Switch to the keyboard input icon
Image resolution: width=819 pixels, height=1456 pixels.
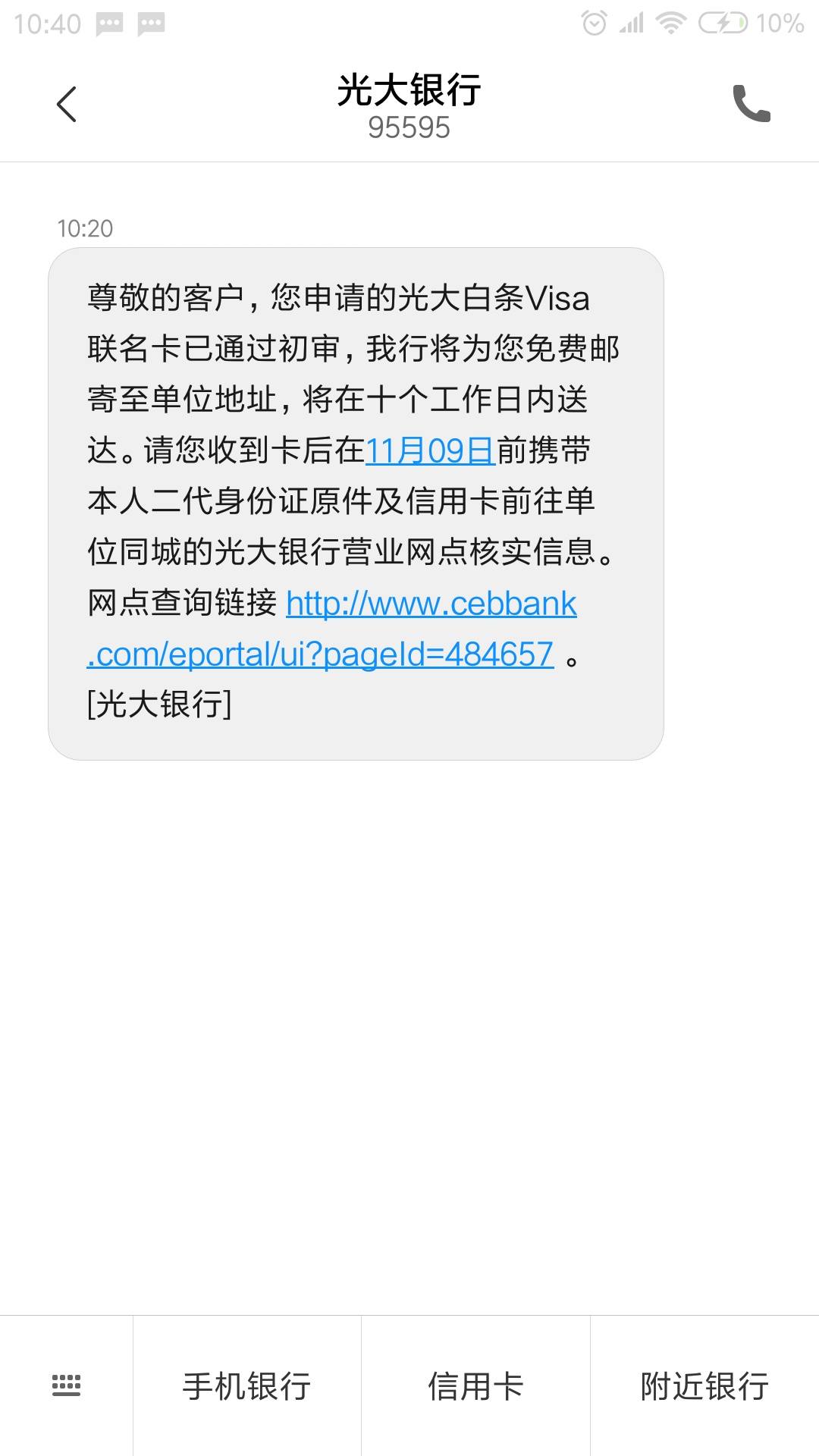[66, 1385]
